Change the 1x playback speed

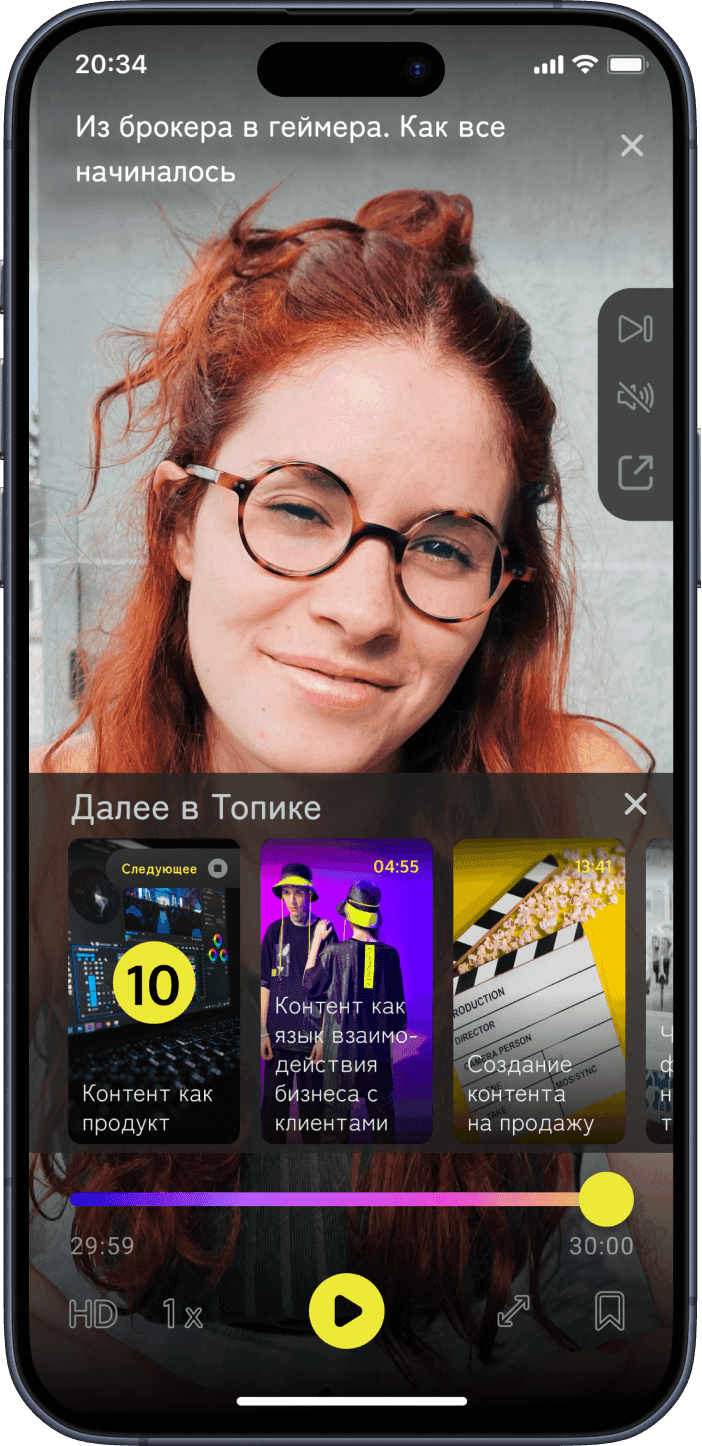183,1315
